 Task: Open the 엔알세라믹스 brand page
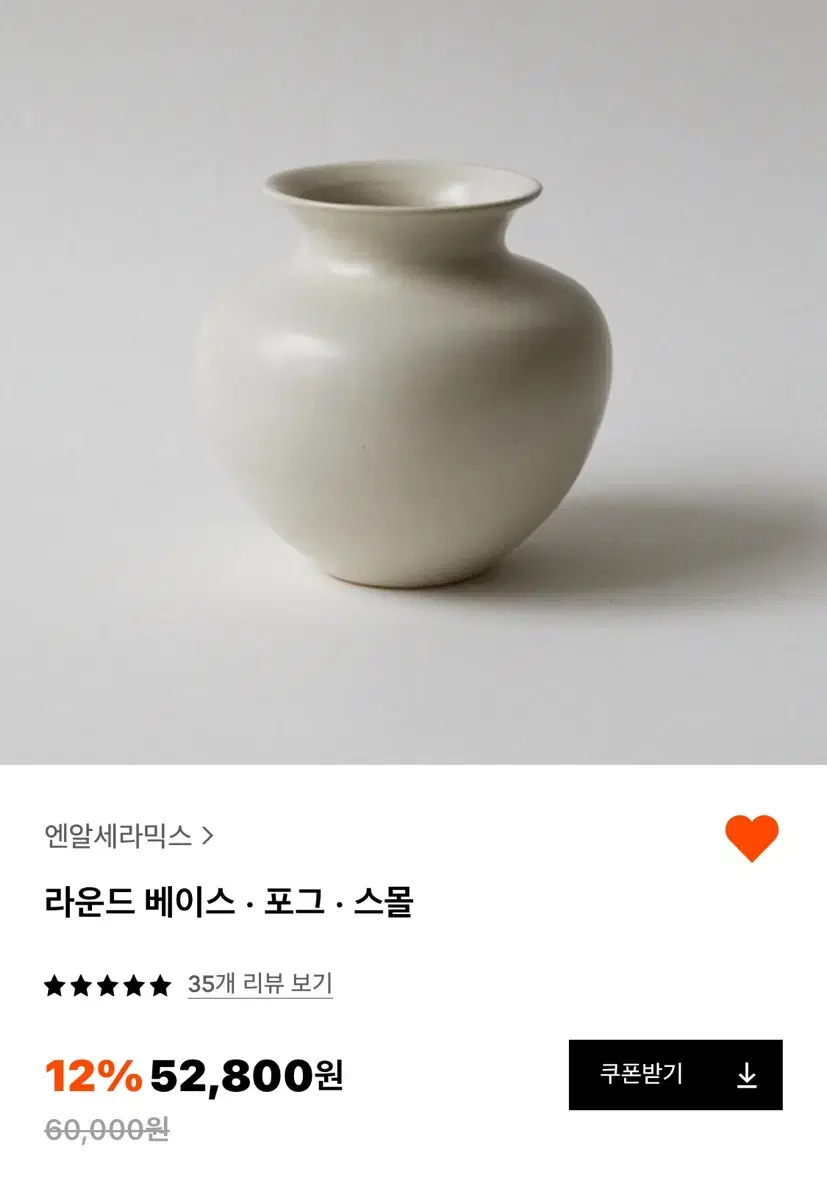[129, 835]
